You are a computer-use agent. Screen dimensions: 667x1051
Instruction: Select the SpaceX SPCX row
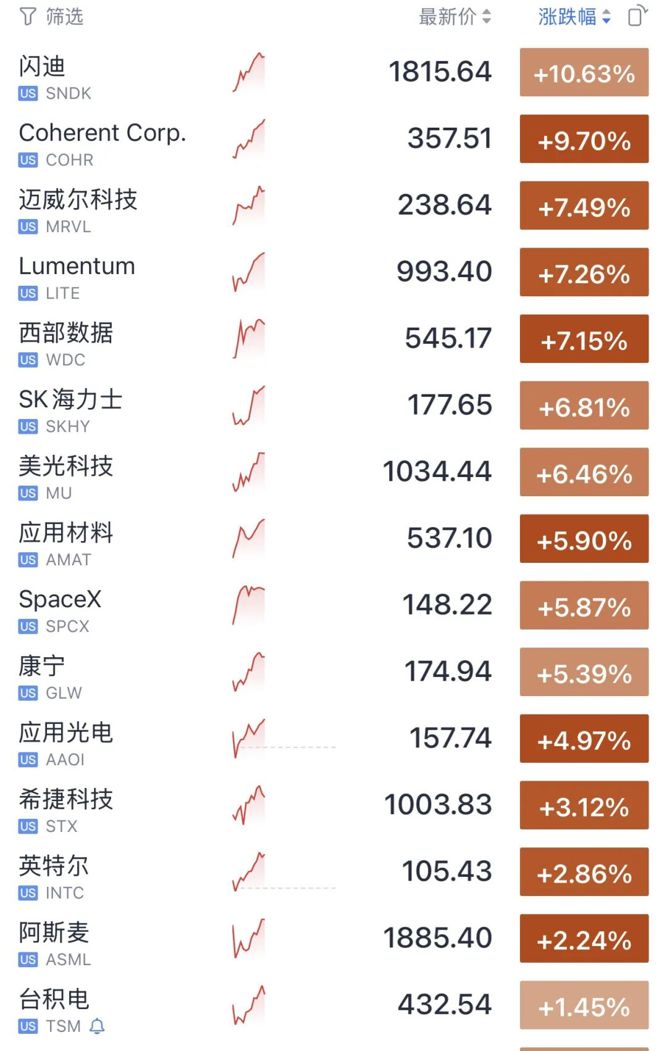click(x=333, y=605)
